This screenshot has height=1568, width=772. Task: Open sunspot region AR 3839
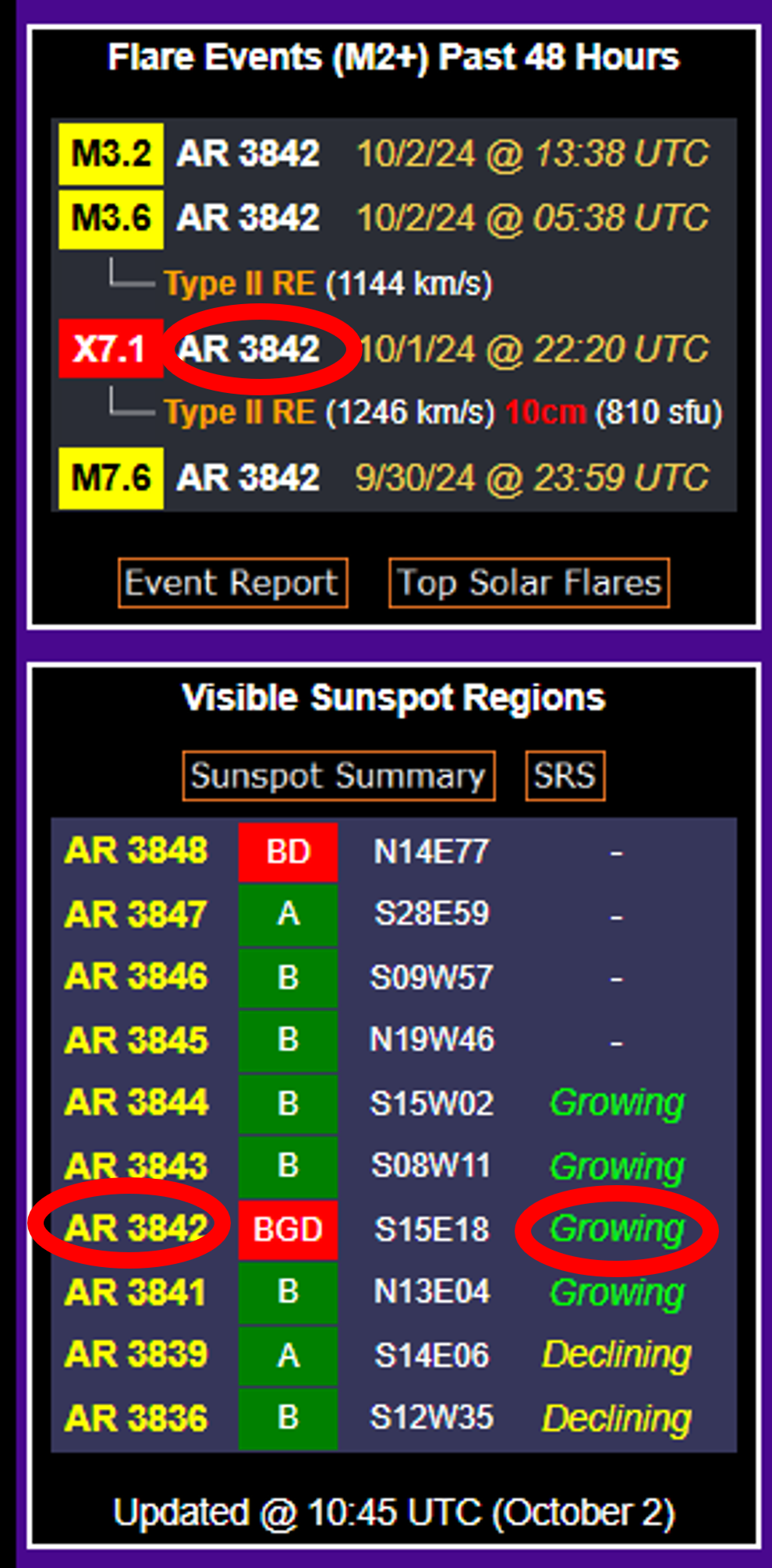click(136, 1354)
